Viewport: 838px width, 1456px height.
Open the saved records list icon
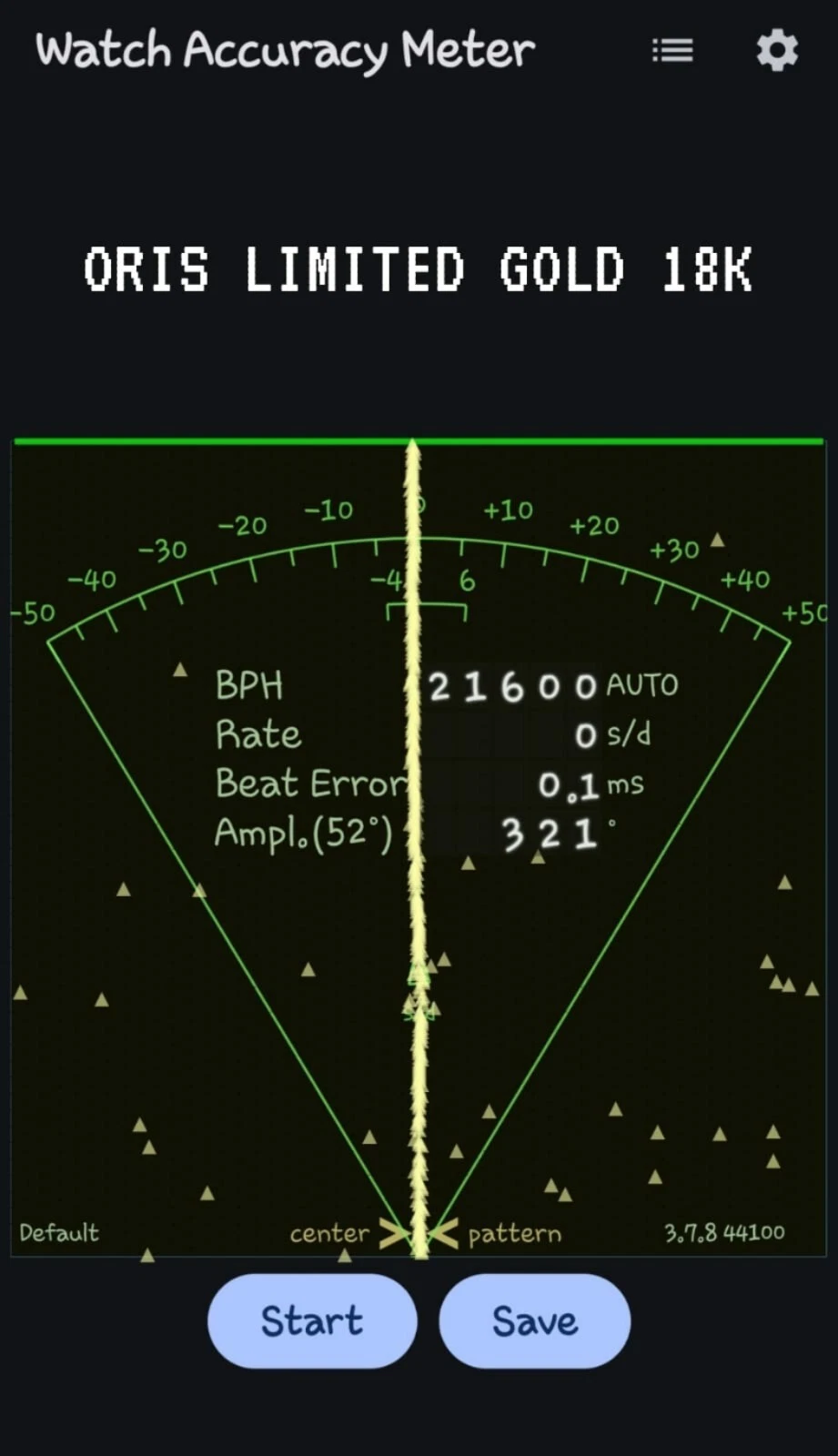(672, 51)
